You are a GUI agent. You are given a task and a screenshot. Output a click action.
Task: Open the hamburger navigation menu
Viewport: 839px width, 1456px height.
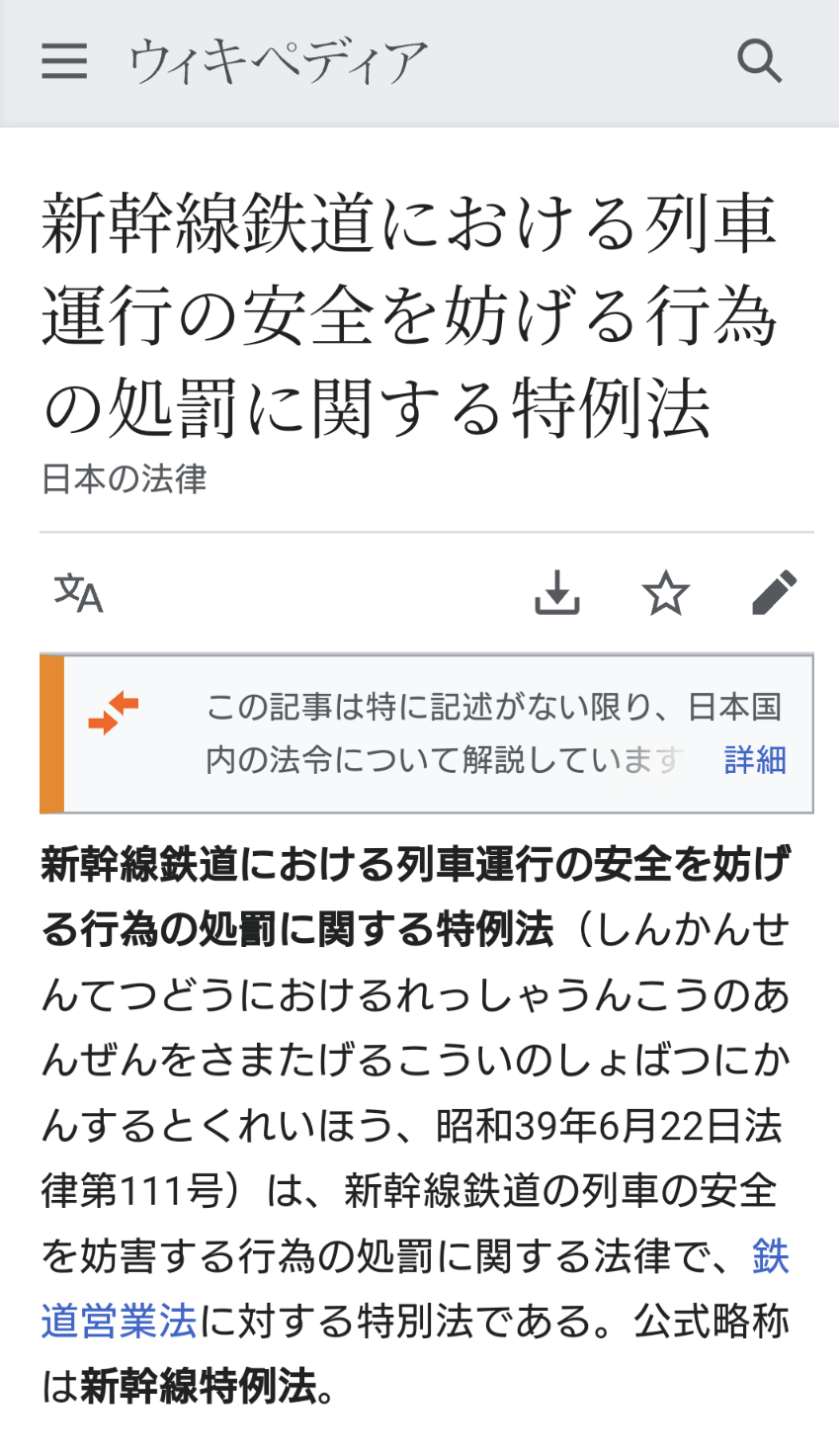(x=64, y=61)
